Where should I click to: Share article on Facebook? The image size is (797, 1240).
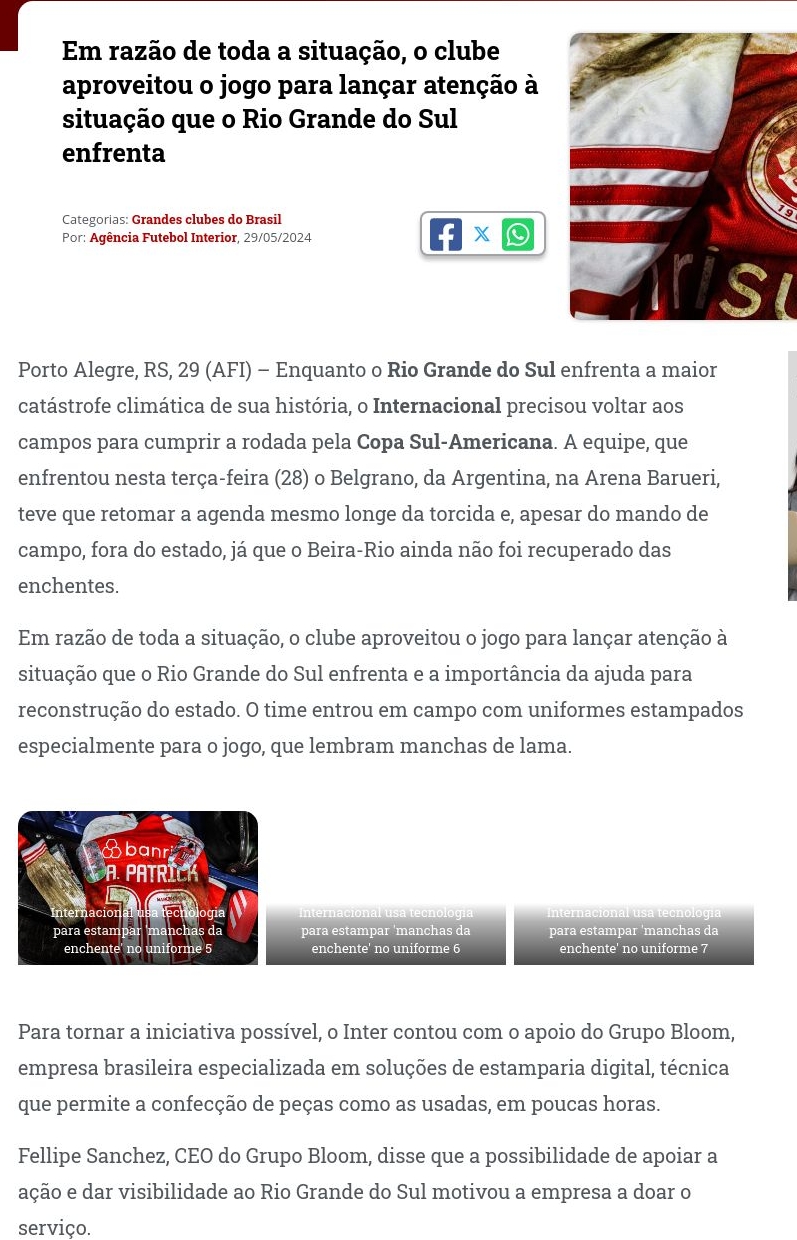[446, 235]
